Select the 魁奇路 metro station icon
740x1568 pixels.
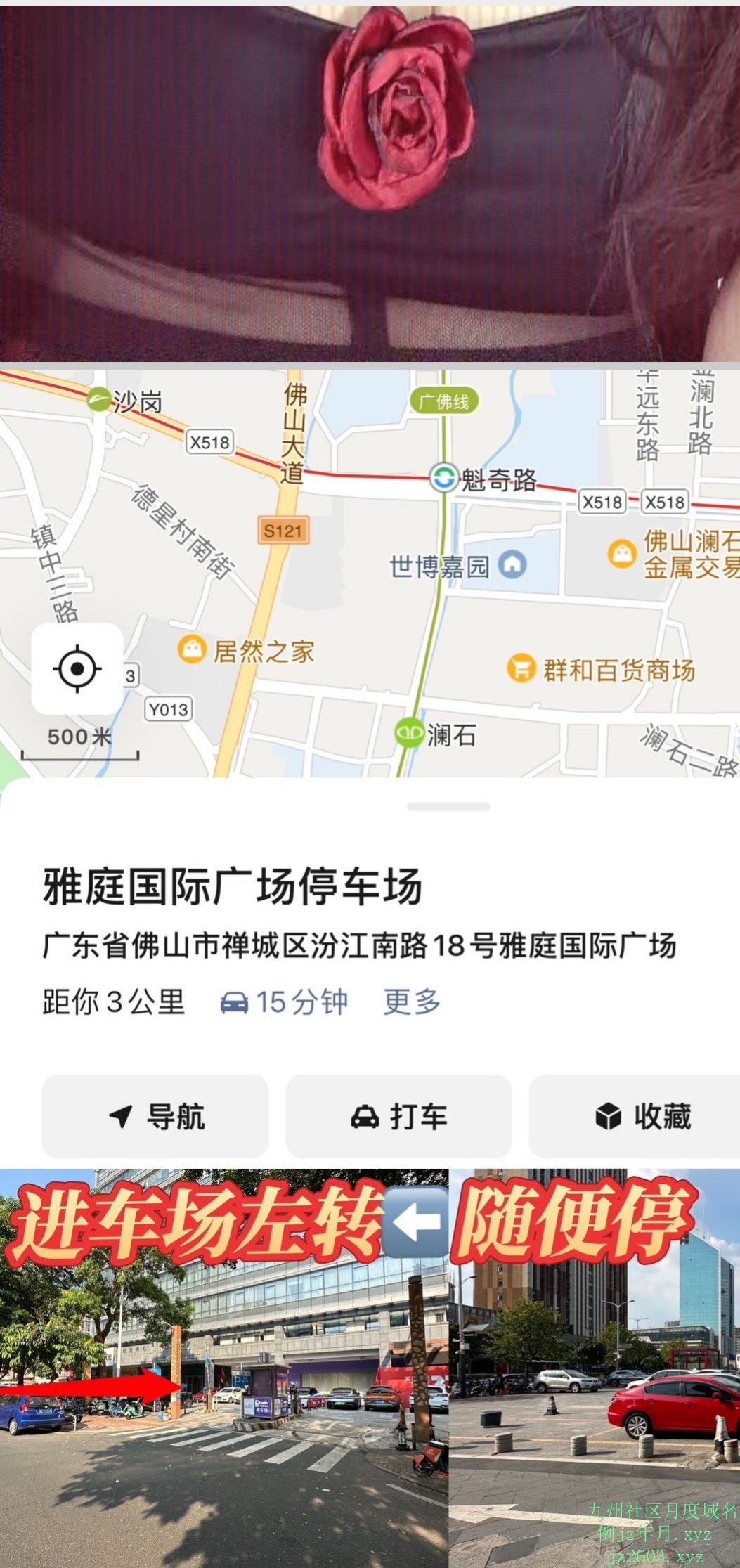point(445,479)
